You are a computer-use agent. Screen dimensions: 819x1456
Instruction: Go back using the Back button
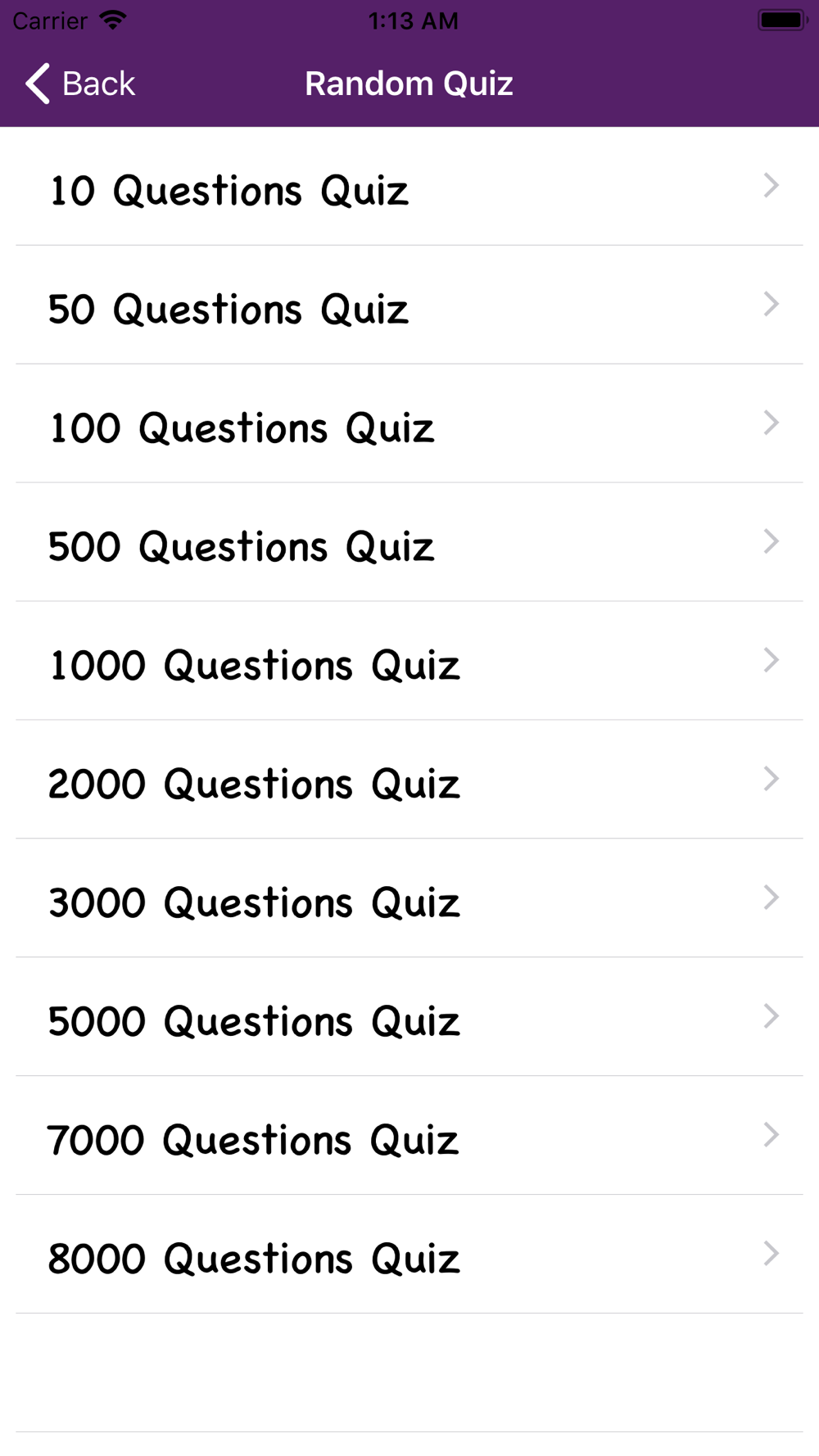click(x=80, y=84)
